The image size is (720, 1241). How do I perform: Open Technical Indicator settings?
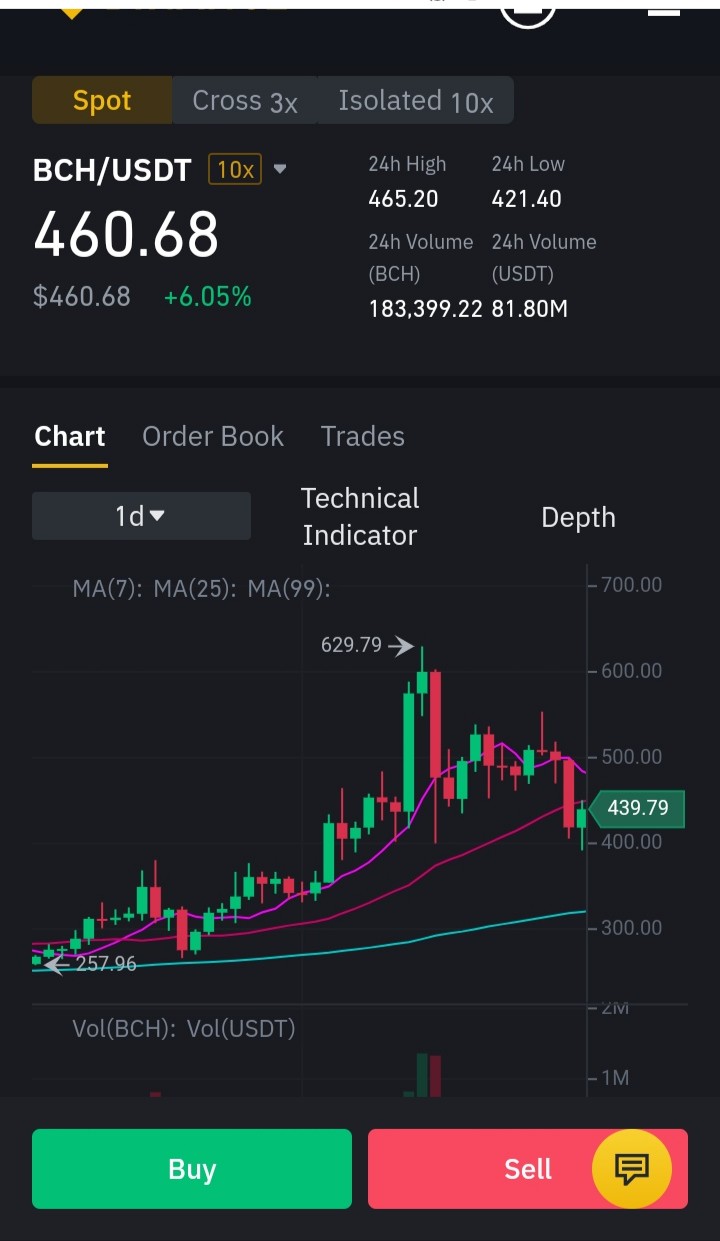(360, 516)
